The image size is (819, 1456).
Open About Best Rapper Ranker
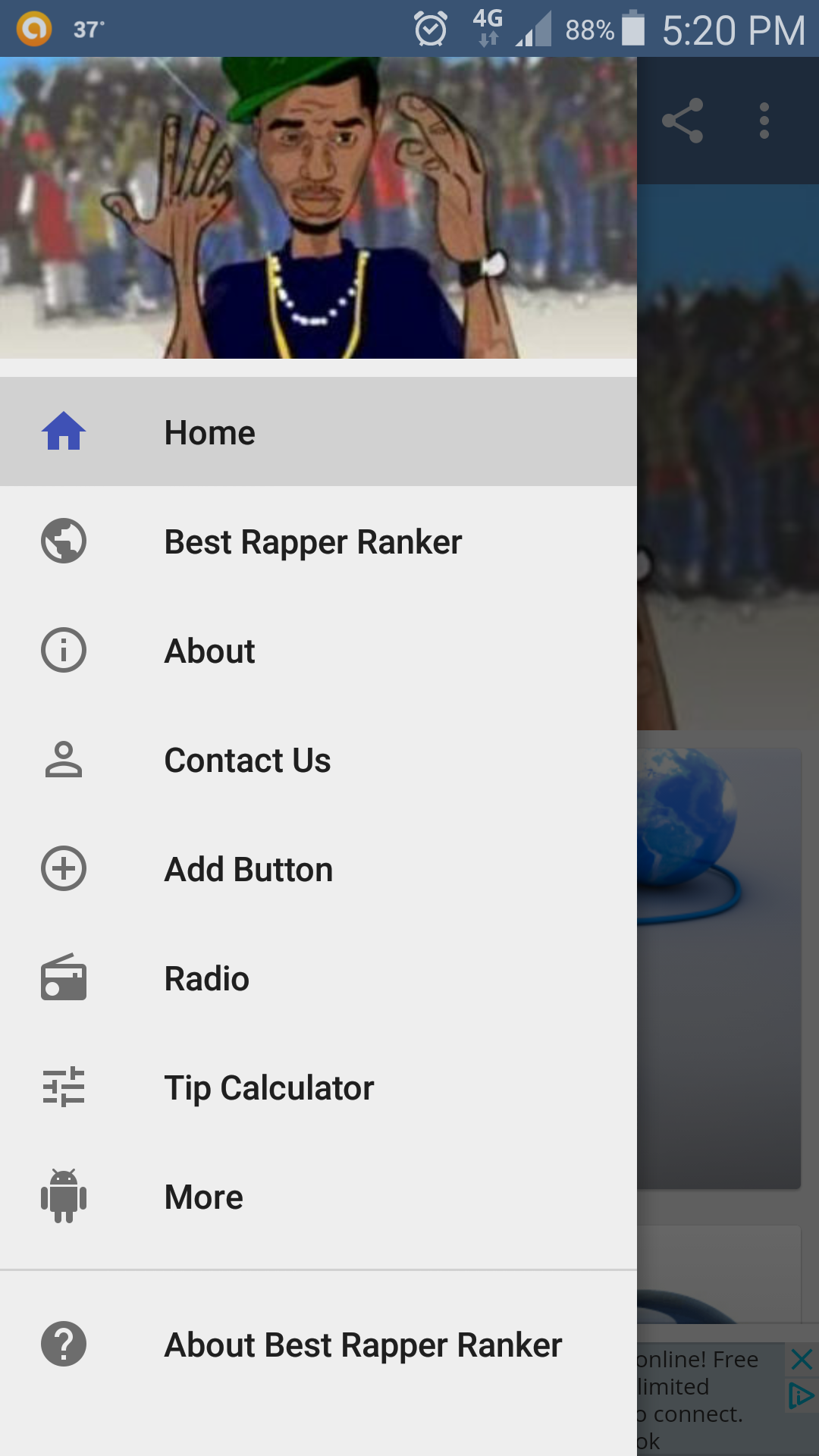(361, 1342)
